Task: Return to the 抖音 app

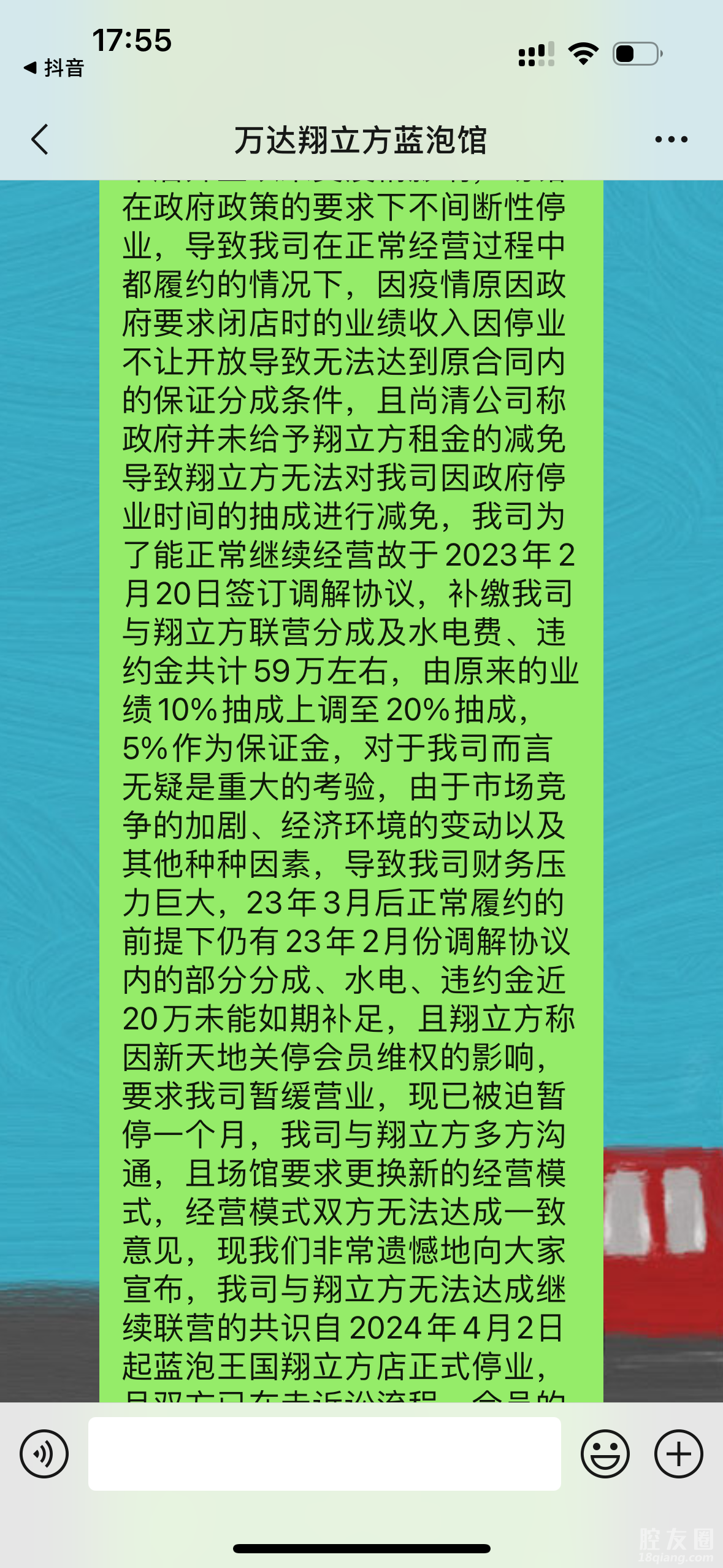Action: point(54,67)
